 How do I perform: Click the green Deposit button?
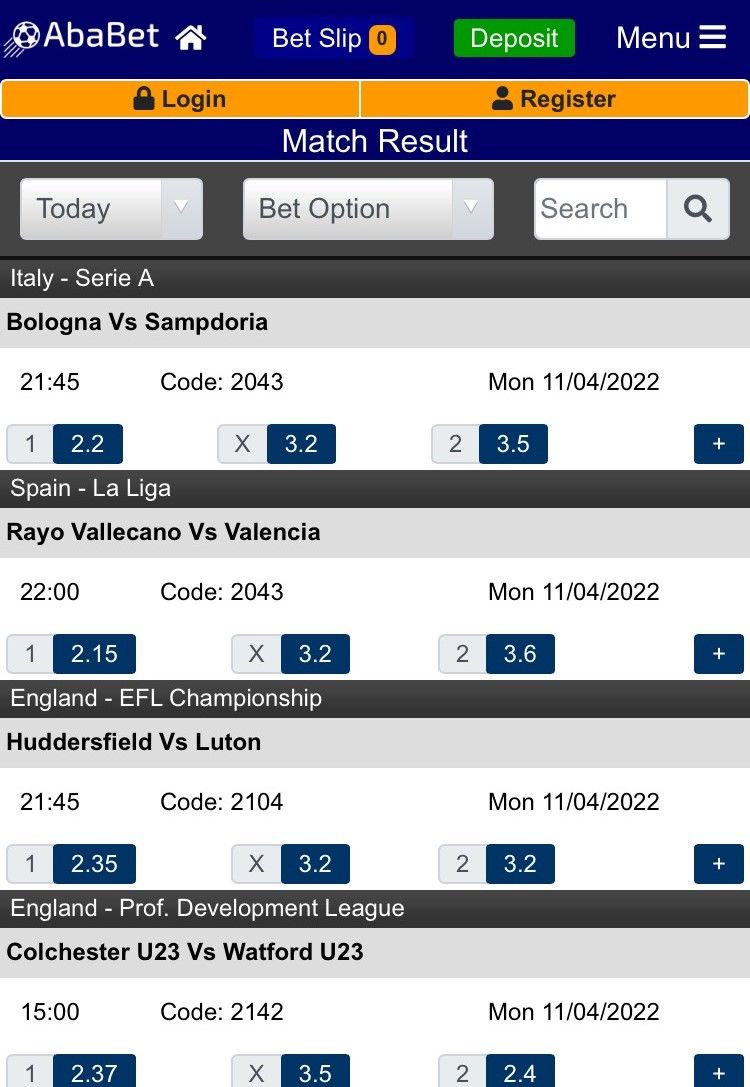pyautogui.click(x=513, y=38)
